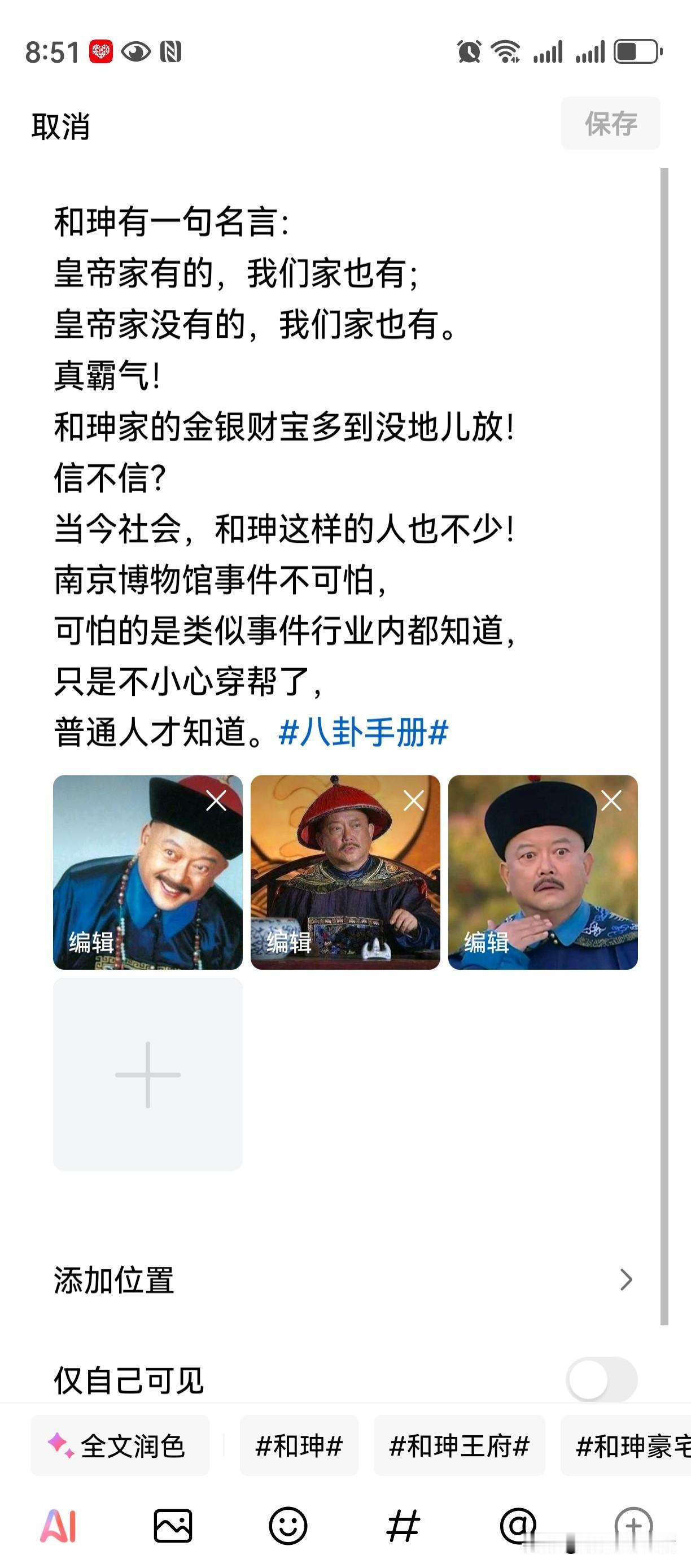
Task: Tap the post text area to edit
Action: click(x=304, y=426)
